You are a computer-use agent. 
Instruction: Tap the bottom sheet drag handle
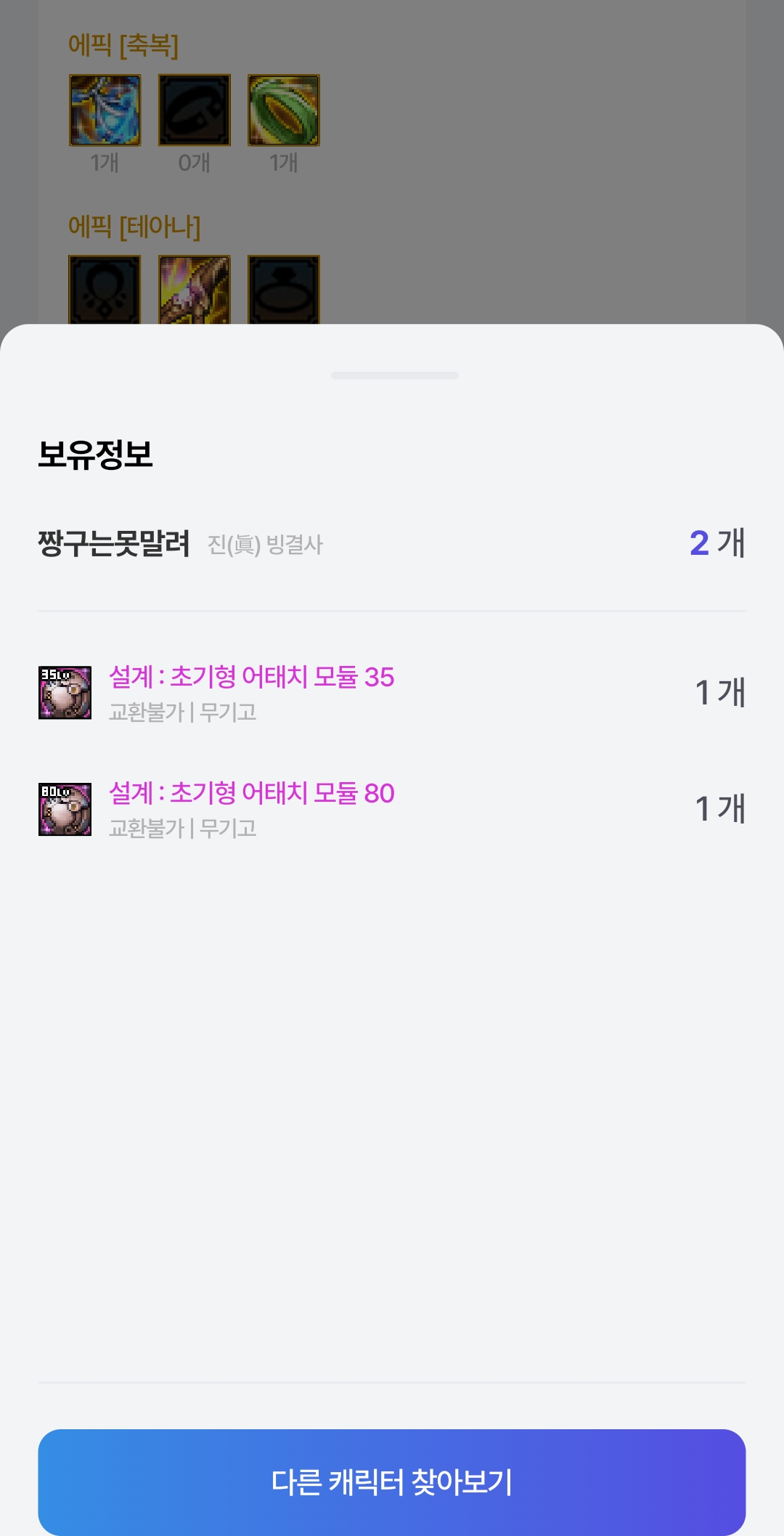click(394, 375)
